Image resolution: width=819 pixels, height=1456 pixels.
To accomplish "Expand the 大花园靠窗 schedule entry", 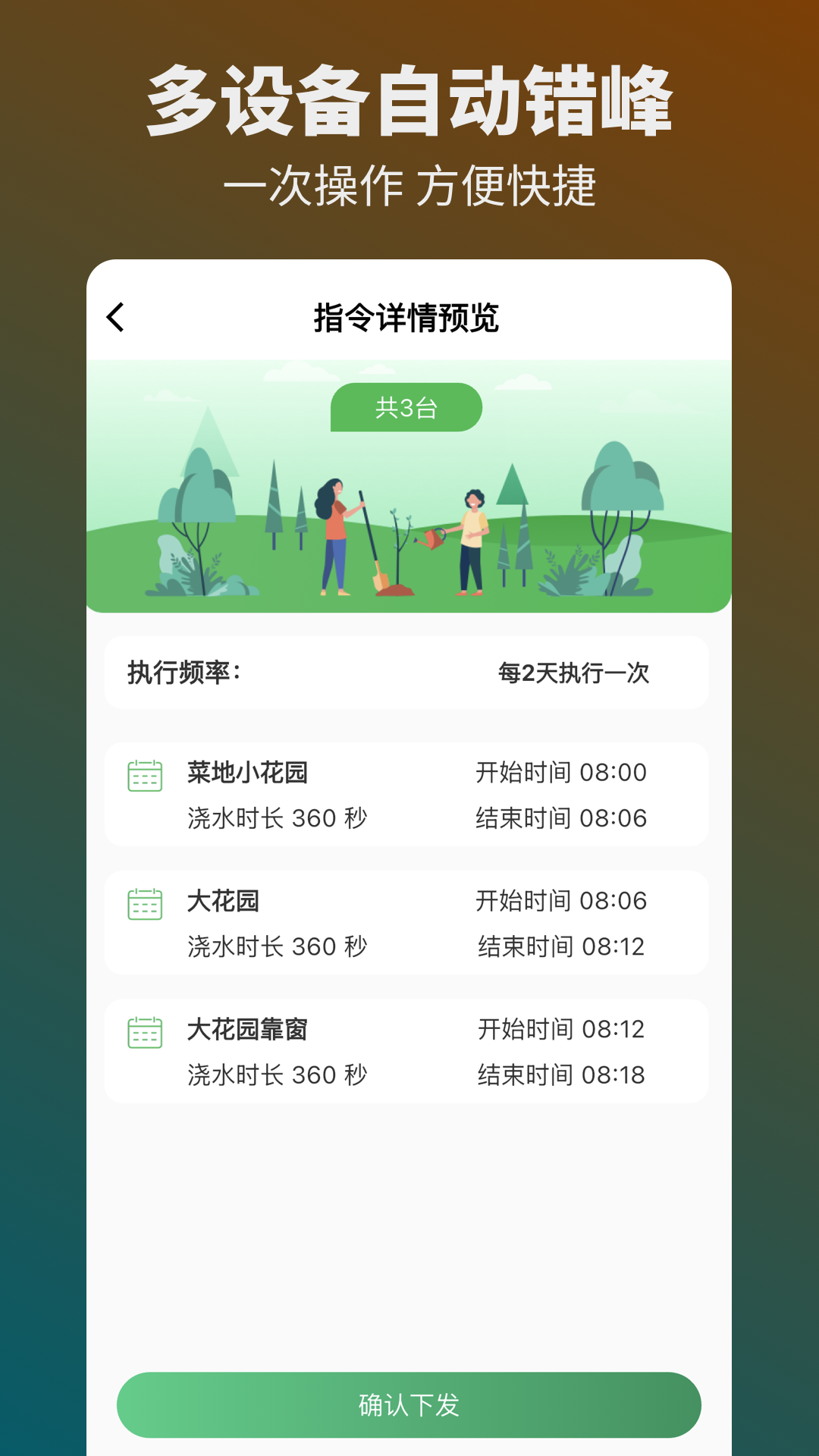I will point(409,1050).
